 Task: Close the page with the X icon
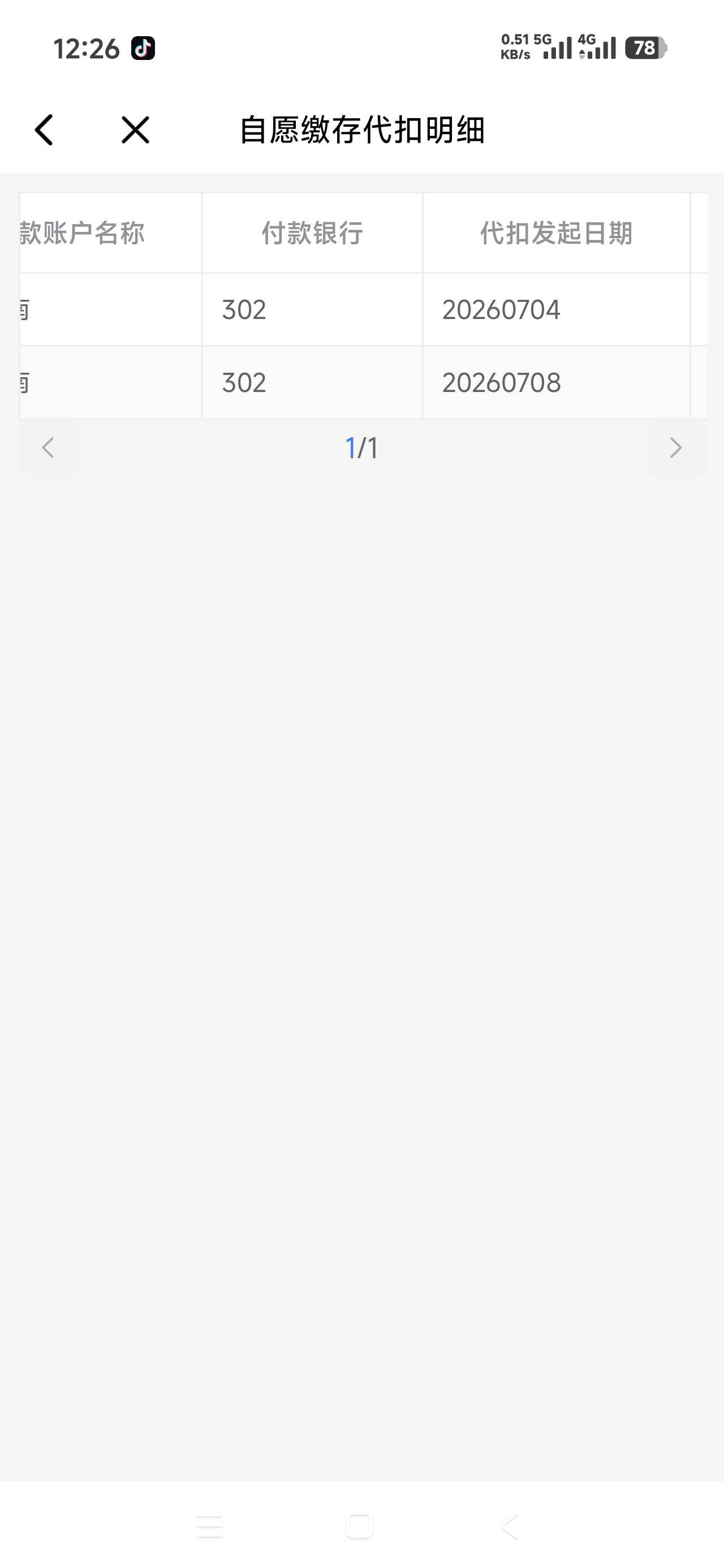point(135,130)
